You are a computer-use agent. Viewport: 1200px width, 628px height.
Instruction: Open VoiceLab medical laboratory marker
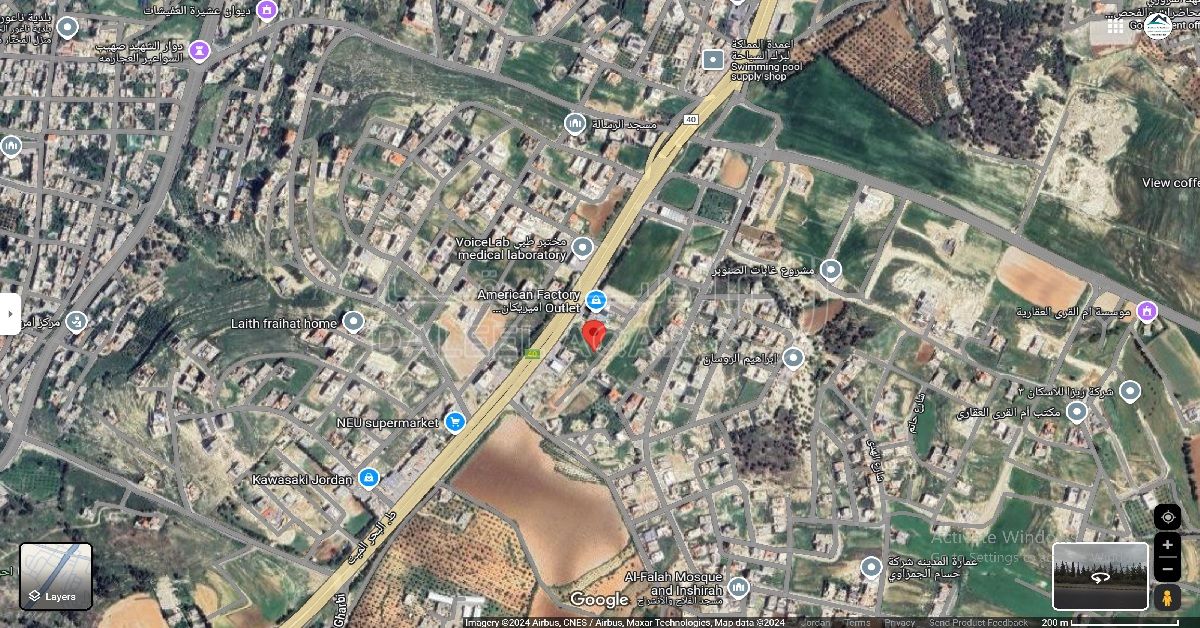click(582, 247)
